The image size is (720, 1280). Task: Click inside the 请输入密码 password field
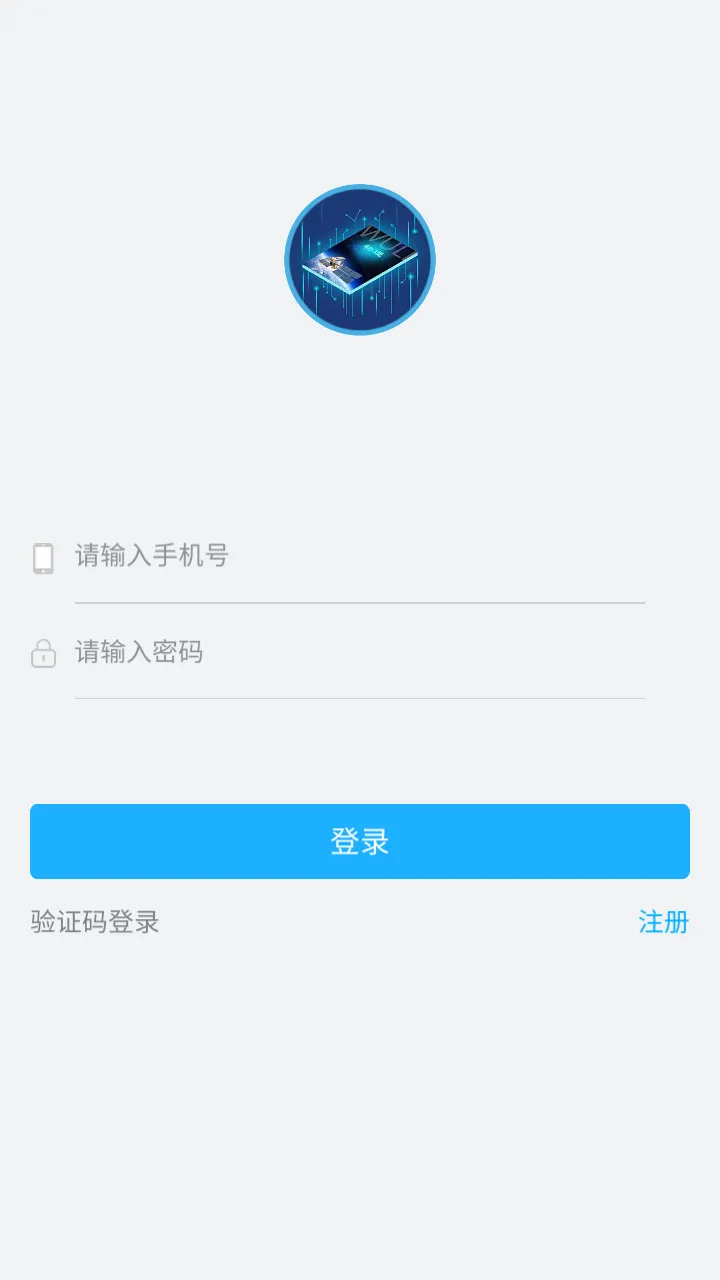(x=300, y=654)
